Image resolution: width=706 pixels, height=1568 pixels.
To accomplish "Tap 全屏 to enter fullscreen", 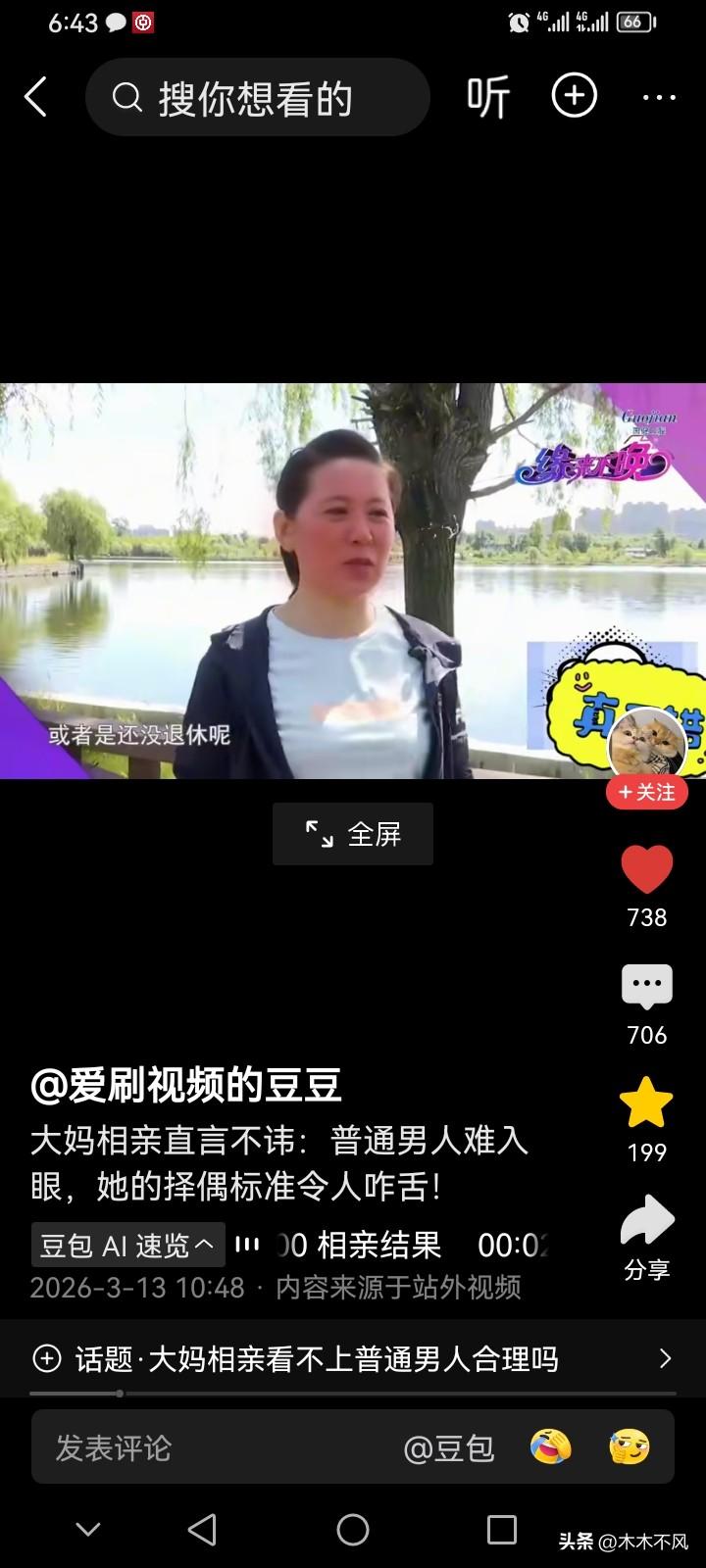I will [x=351, y=833].
